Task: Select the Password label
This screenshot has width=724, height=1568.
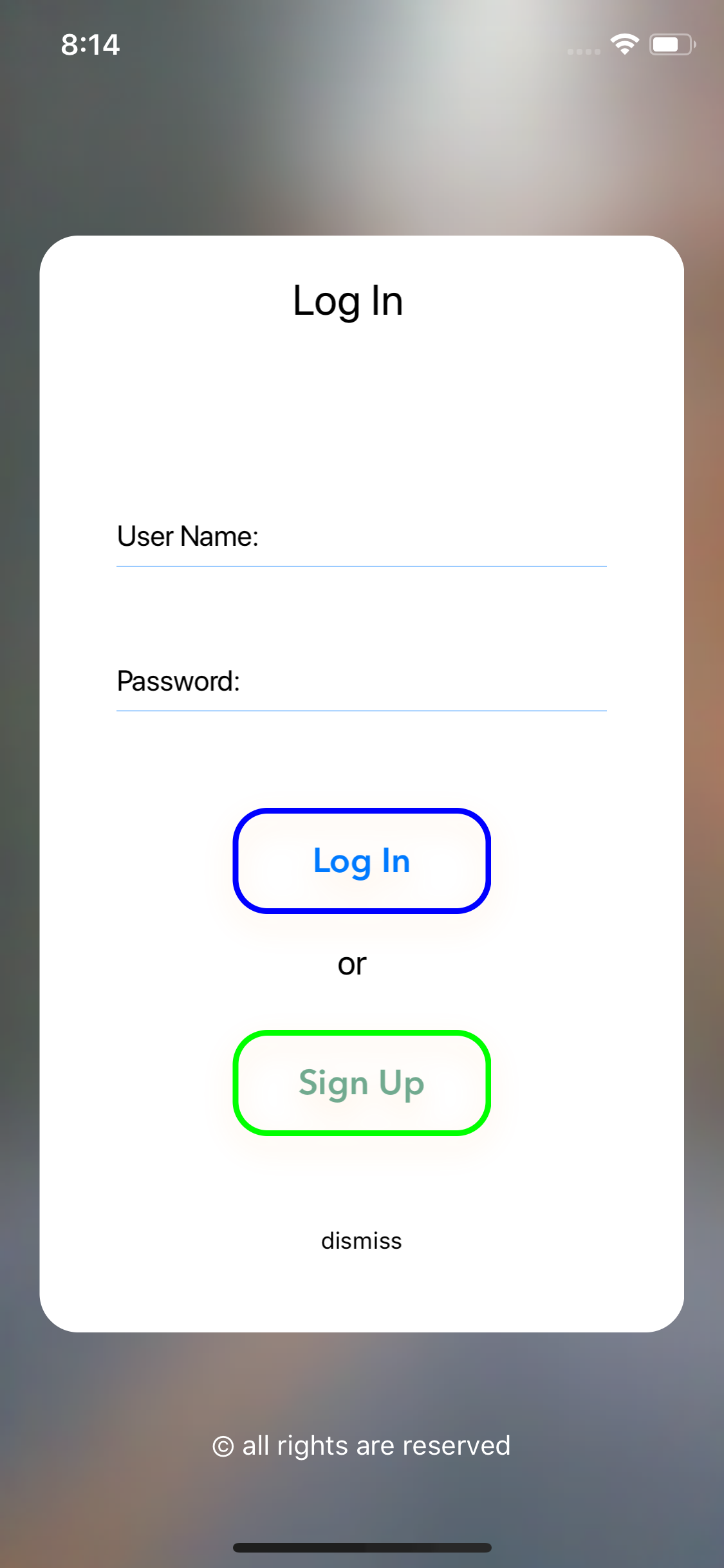Action: point(178,682)
